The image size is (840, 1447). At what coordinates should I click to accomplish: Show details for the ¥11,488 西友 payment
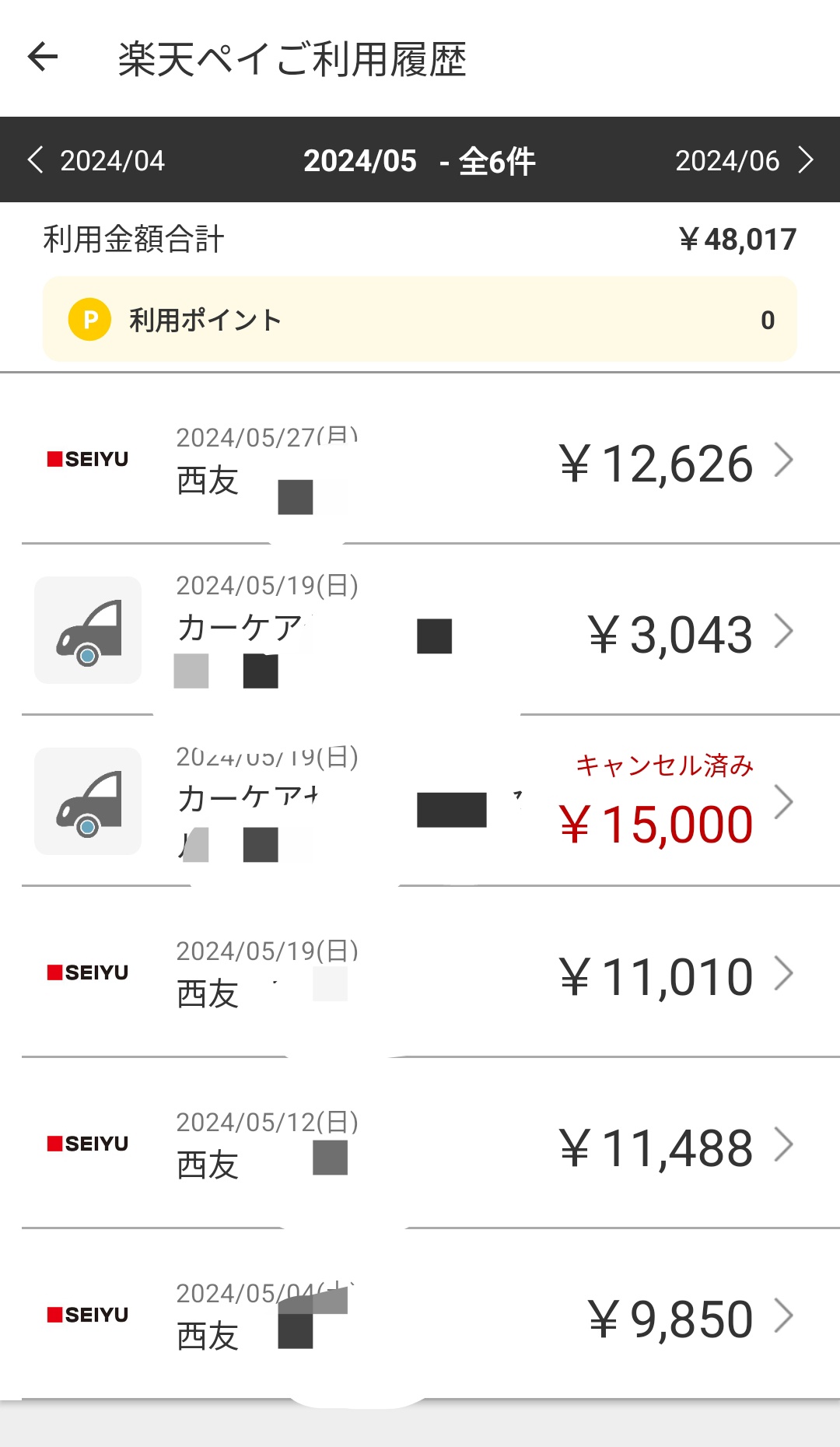(x=420, y=1145)
